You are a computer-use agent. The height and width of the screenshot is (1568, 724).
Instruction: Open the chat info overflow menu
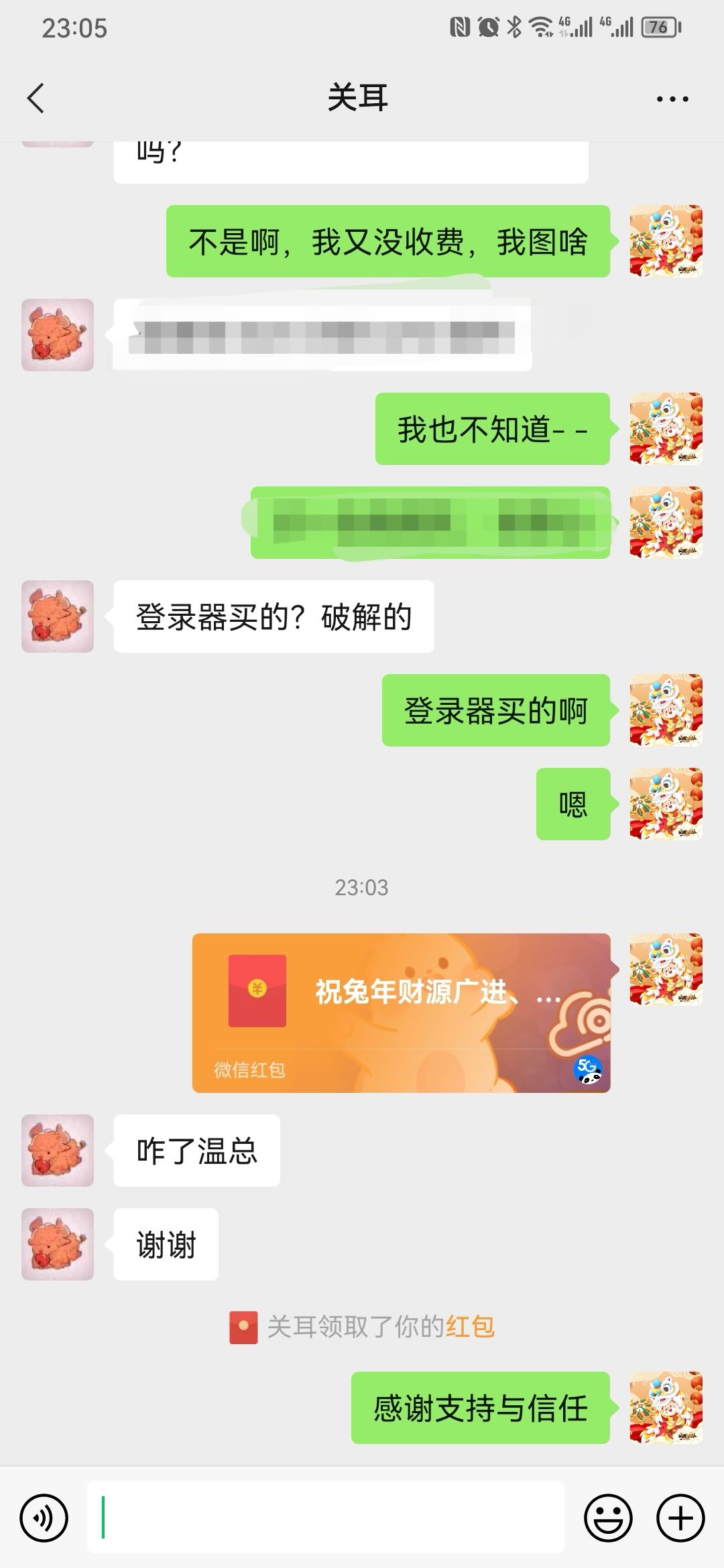[672, 99]
